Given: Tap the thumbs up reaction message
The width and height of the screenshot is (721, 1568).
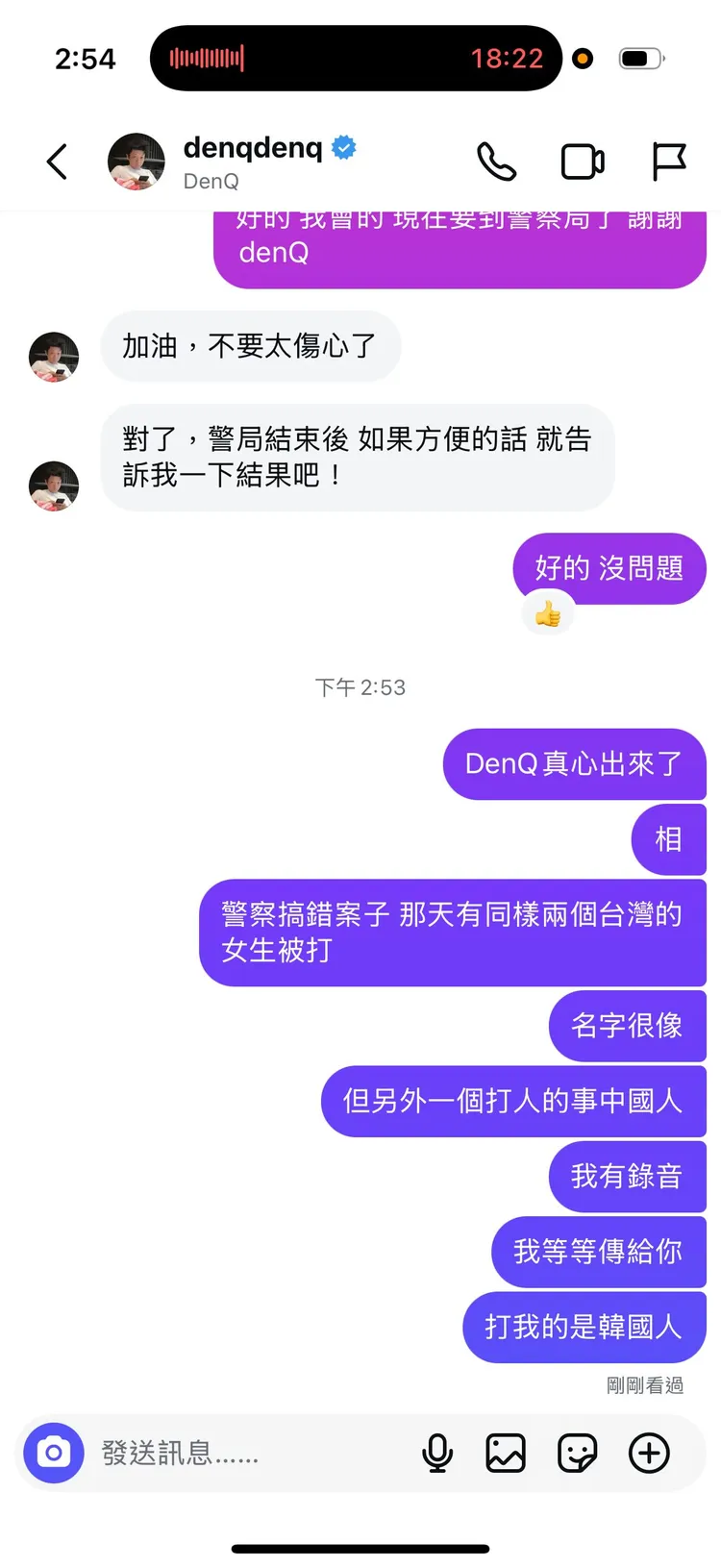Looking at the screenshot, I should (547, 612).
